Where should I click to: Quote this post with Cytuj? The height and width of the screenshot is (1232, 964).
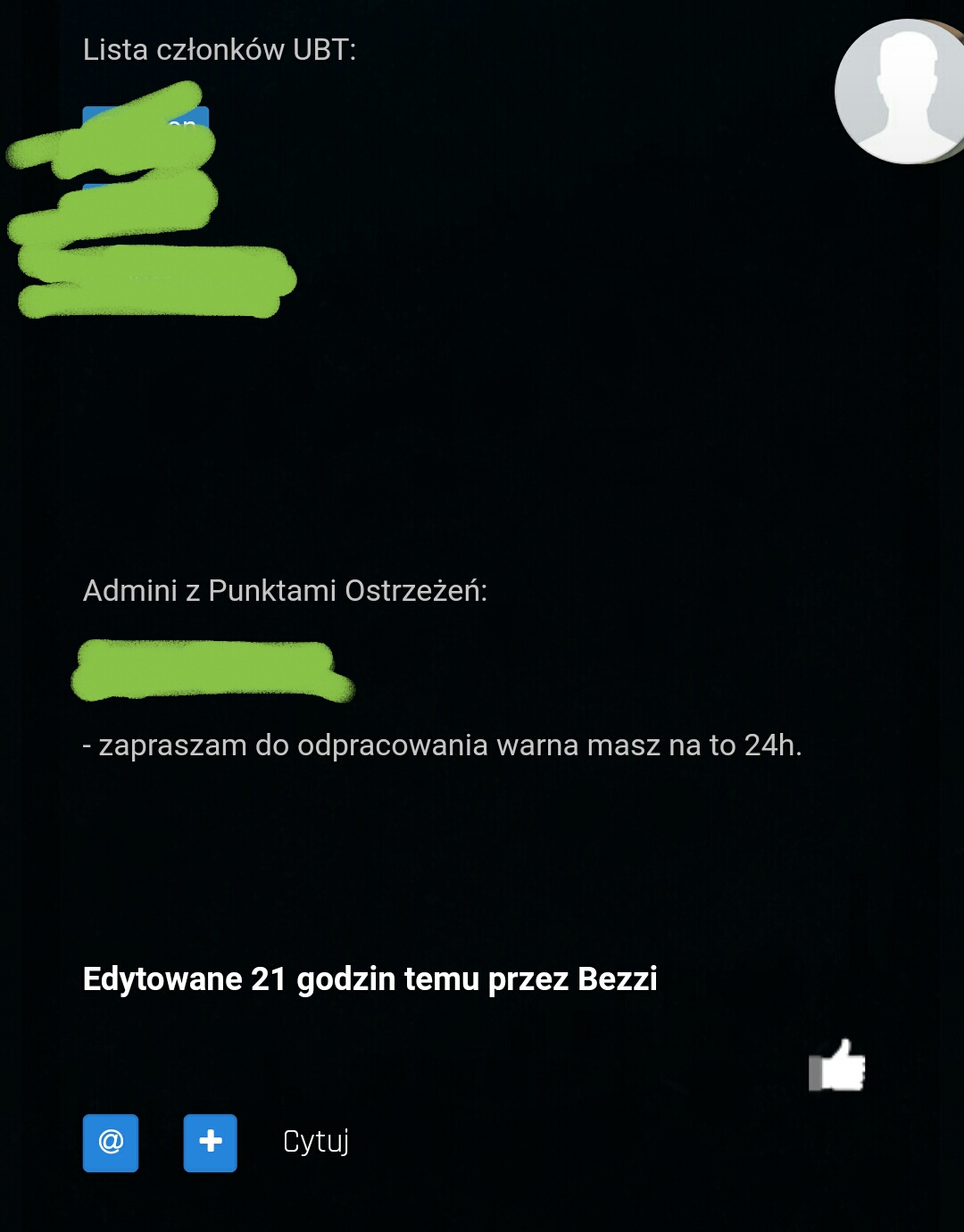pos(315,1142)
